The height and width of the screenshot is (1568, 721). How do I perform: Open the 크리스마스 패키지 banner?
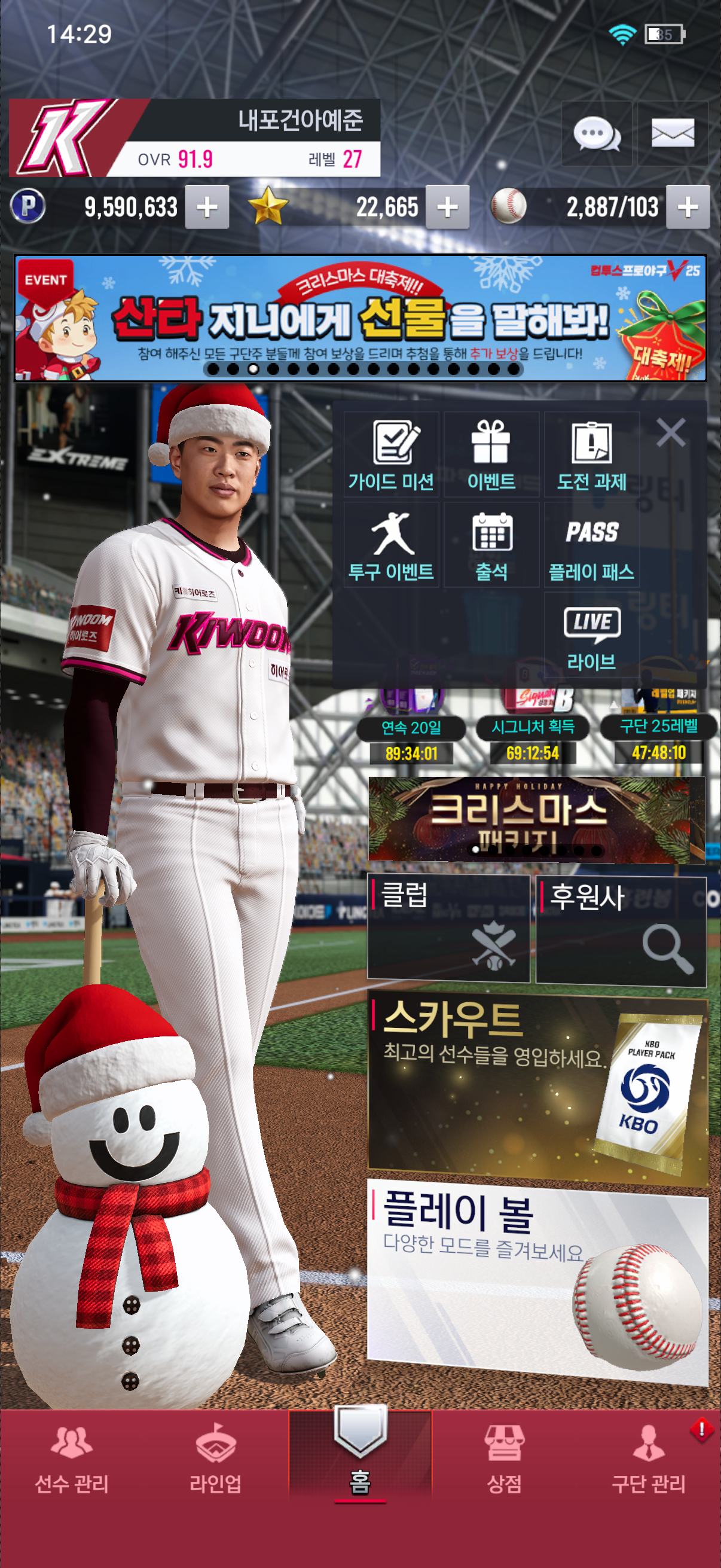pos(536,819)
